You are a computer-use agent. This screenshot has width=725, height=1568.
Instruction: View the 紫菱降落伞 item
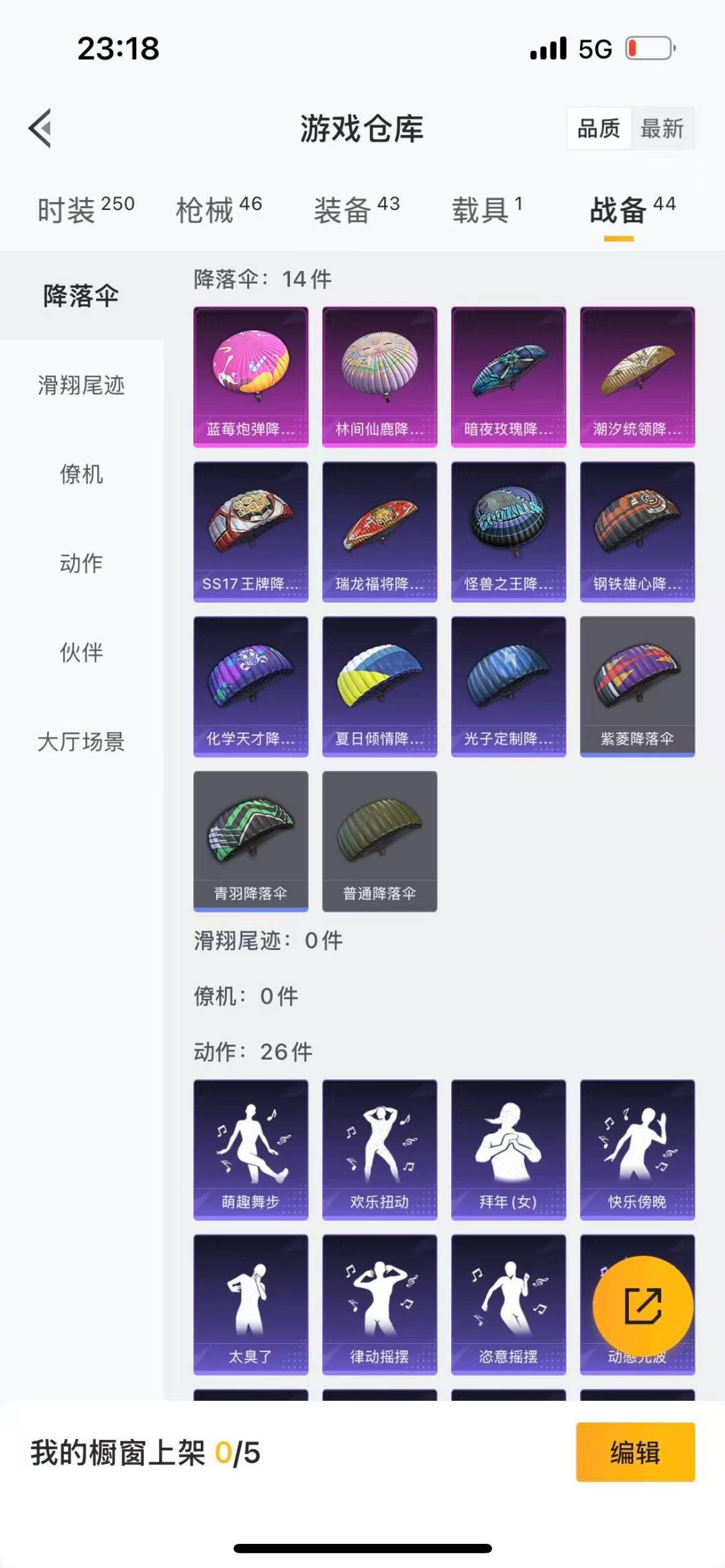point(637,686)
